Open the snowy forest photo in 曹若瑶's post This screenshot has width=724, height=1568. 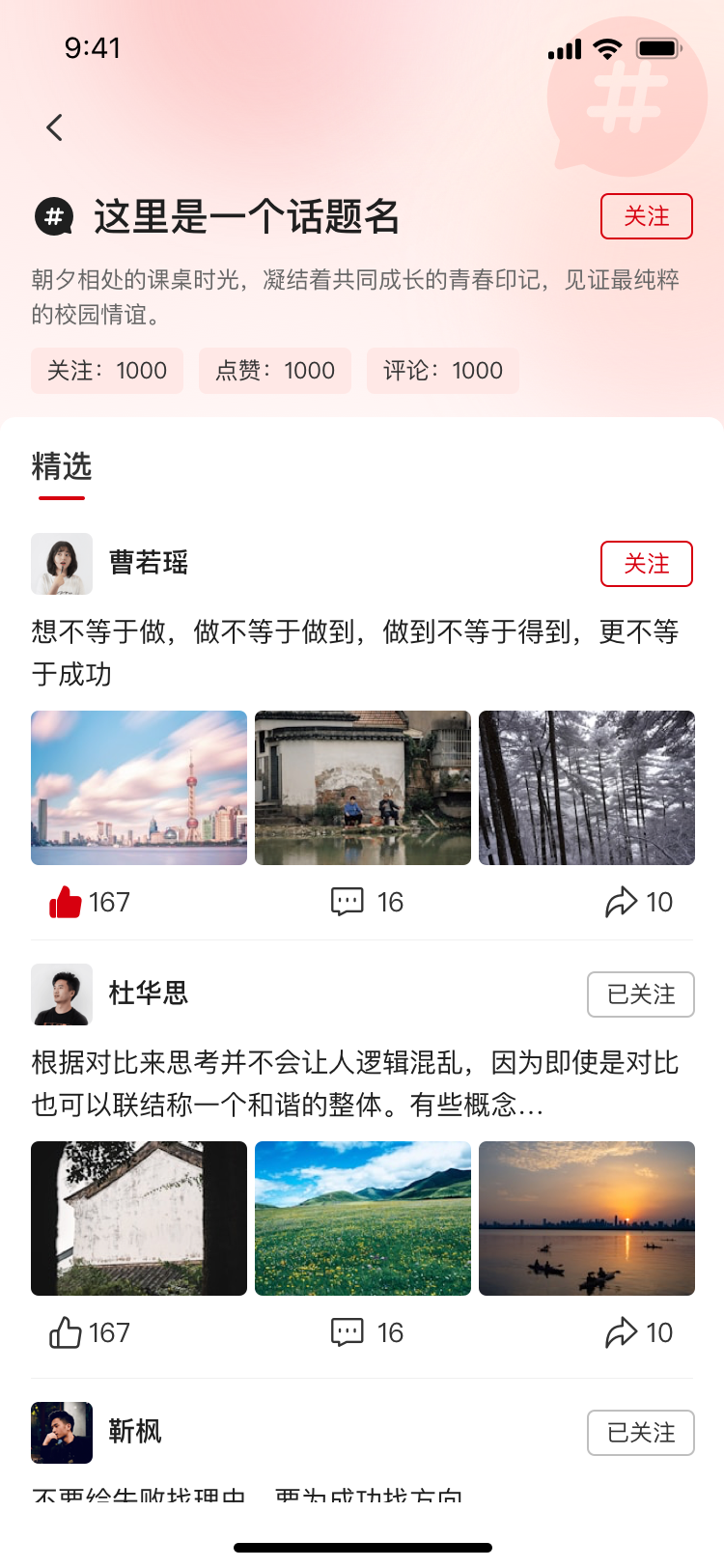(x=587, y=788)
